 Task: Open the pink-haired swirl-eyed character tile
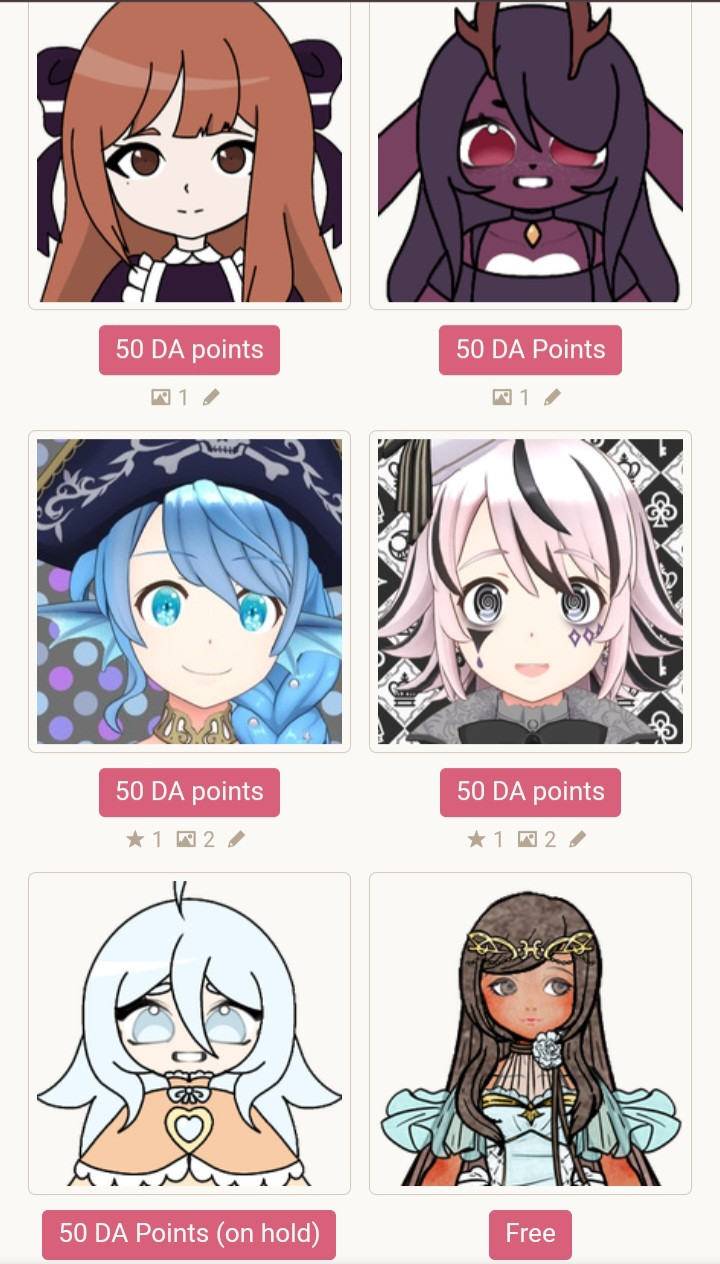click(530, 591)
